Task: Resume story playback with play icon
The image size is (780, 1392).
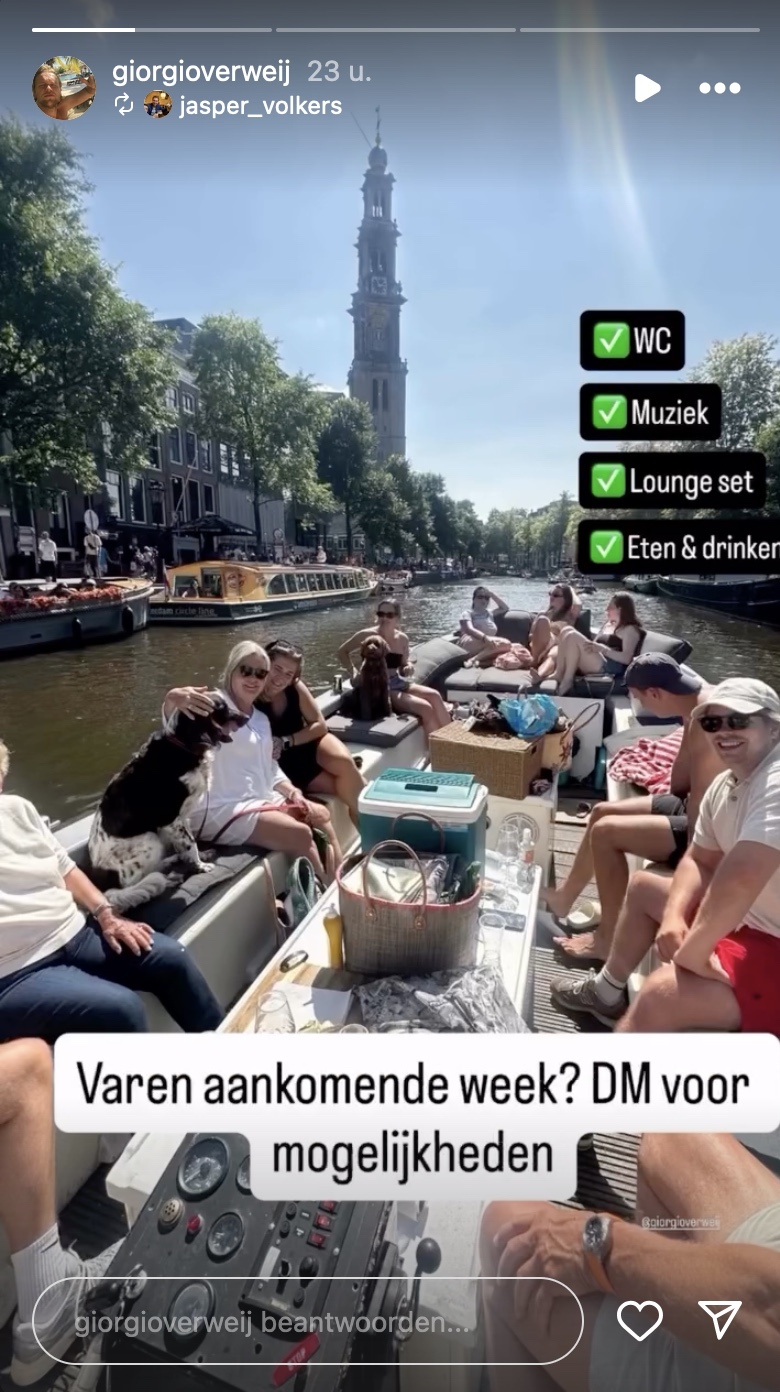Action: tap(647, 88)
